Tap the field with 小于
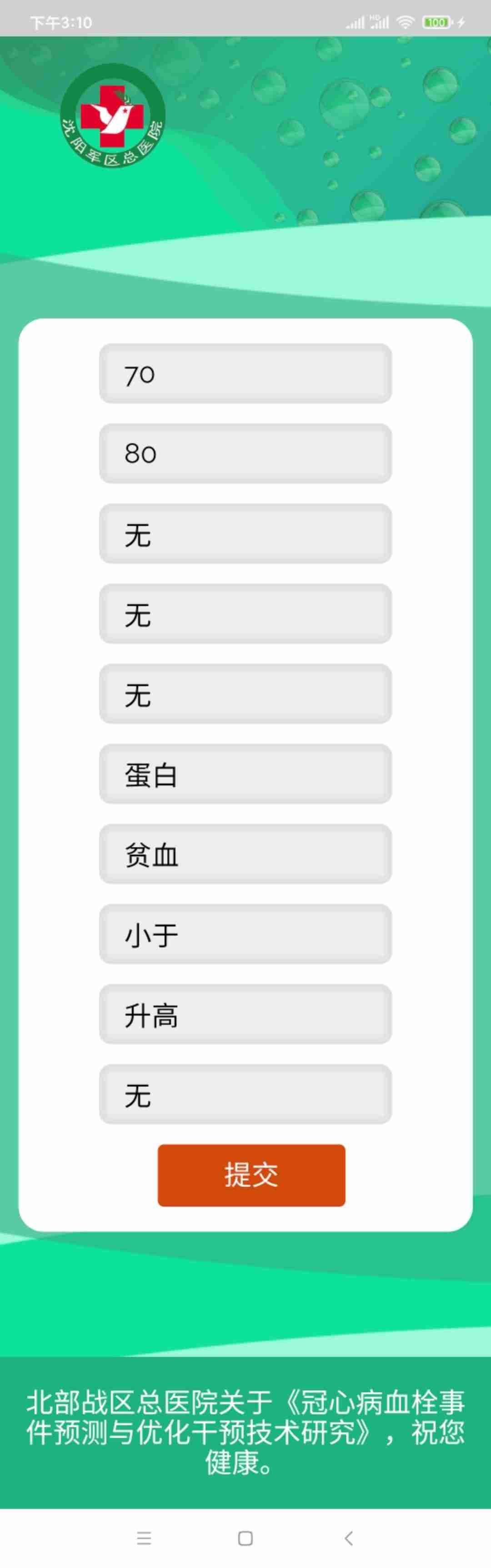 (x=245, y=934)
